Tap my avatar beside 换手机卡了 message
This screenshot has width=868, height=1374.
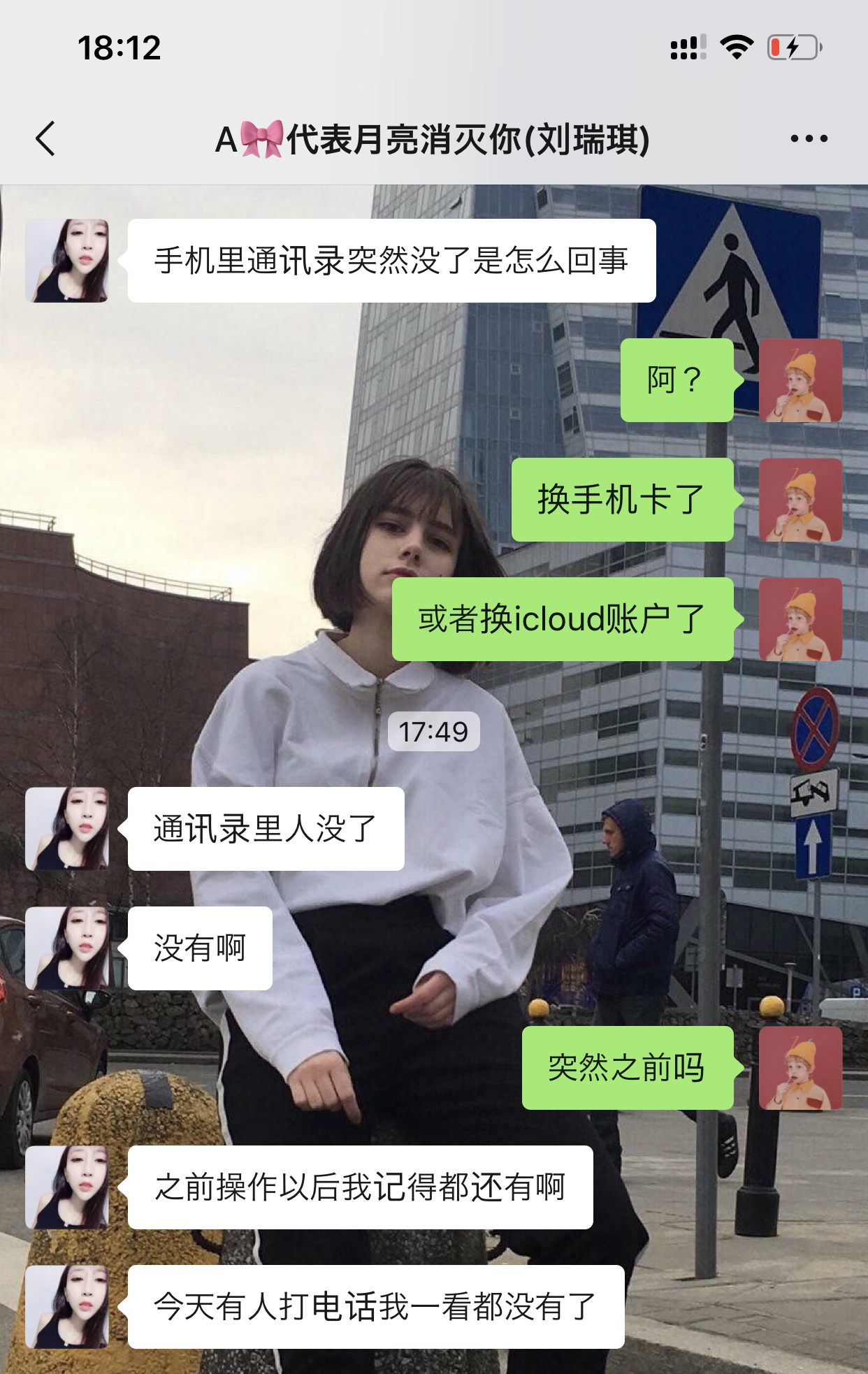(800, 500)
